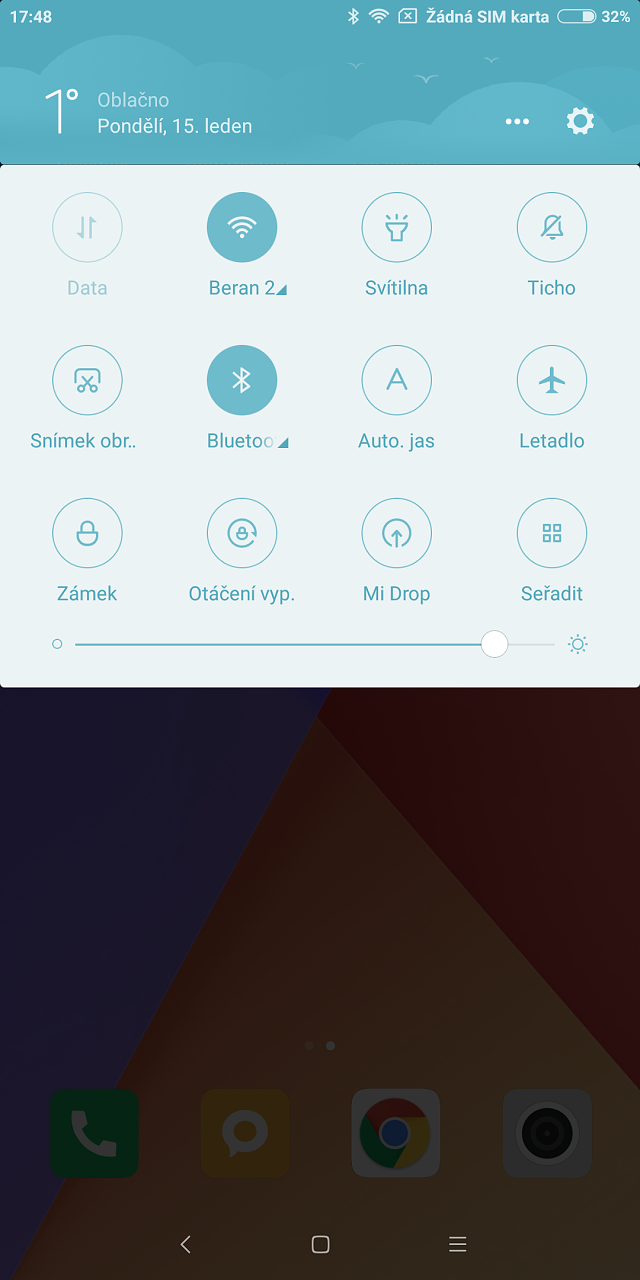The width and height of the screenshot is (640, 1280).
Task: Take a screenshot with Snímek obr.
Action: (87, 381)
